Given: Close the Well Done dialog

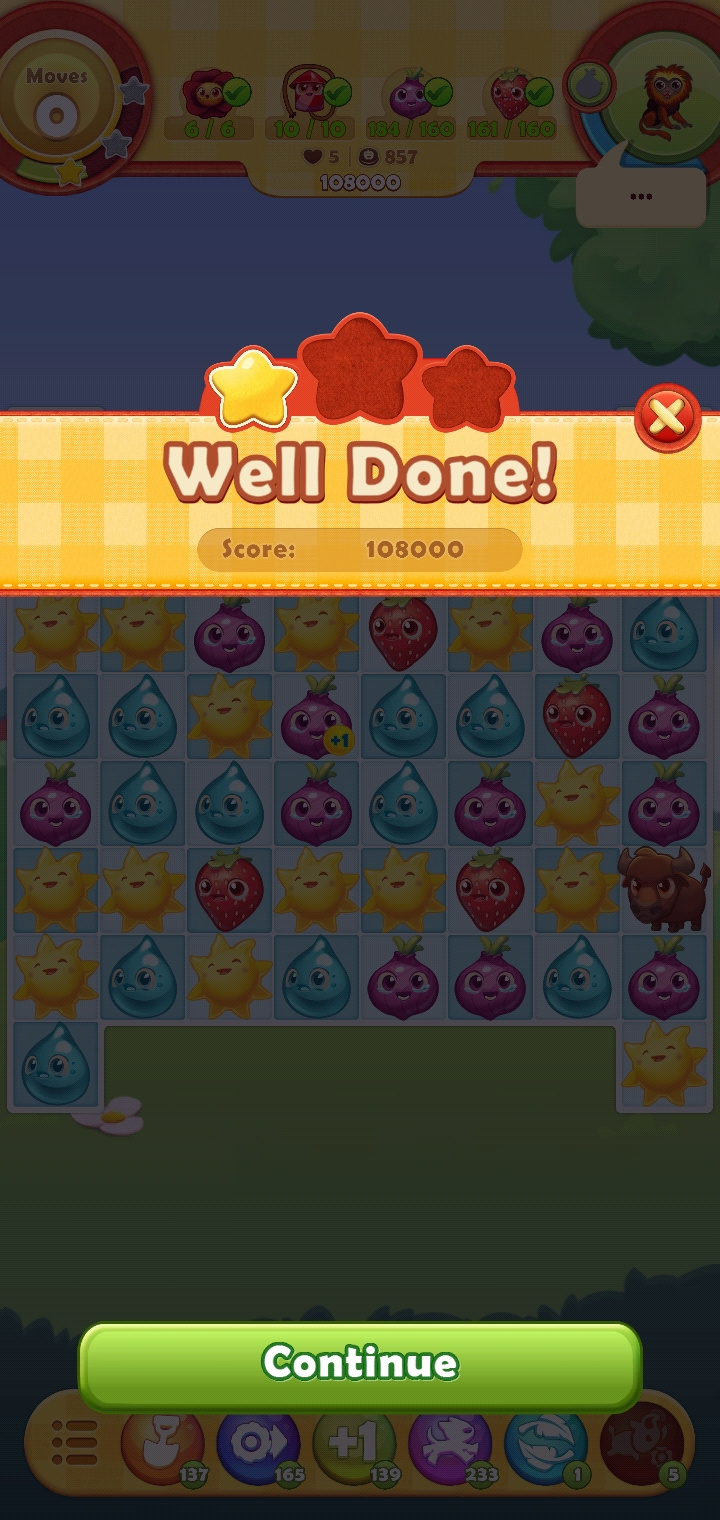Looking at the screenshot, I should coord(667,418).
